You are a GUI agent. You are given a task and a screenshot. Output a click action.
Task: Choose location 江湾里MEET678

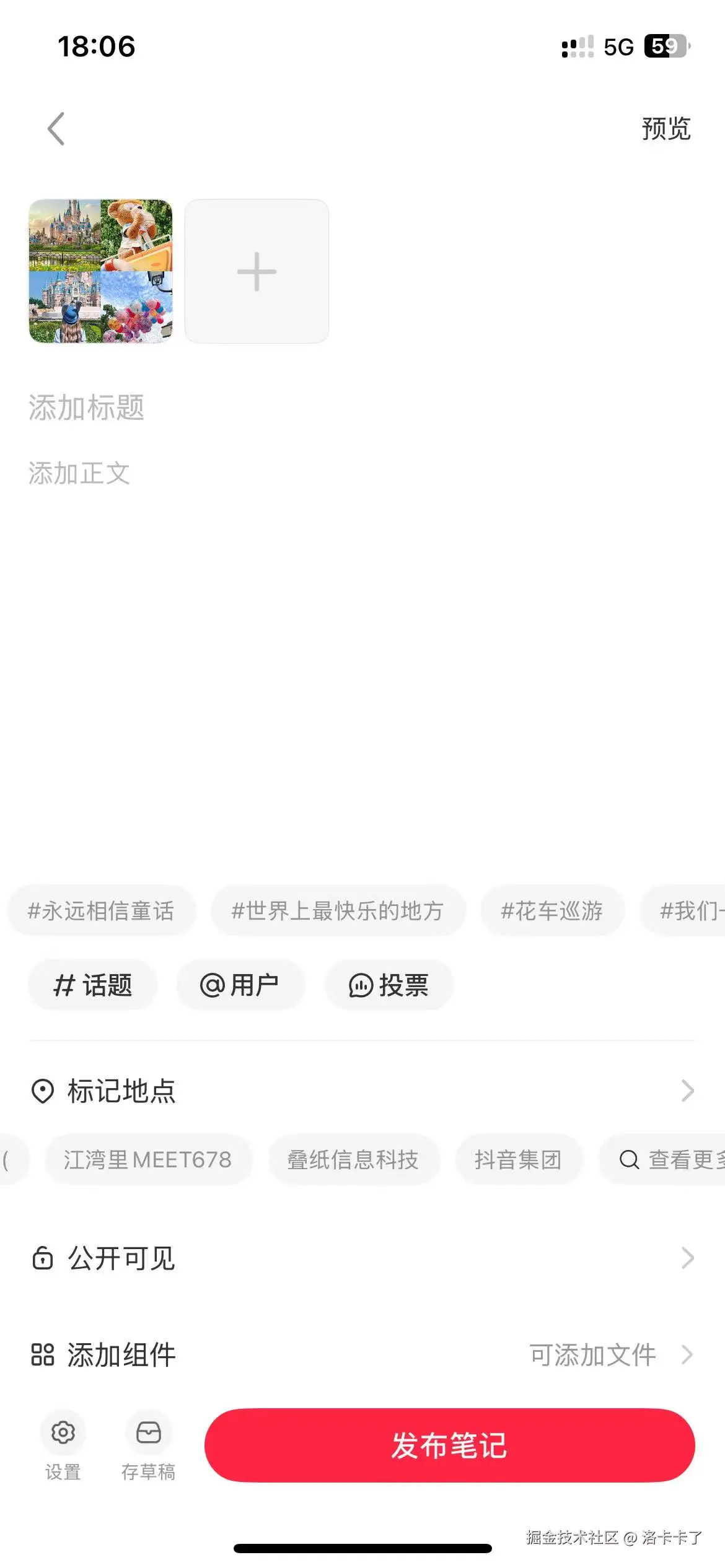point(147,1159)
